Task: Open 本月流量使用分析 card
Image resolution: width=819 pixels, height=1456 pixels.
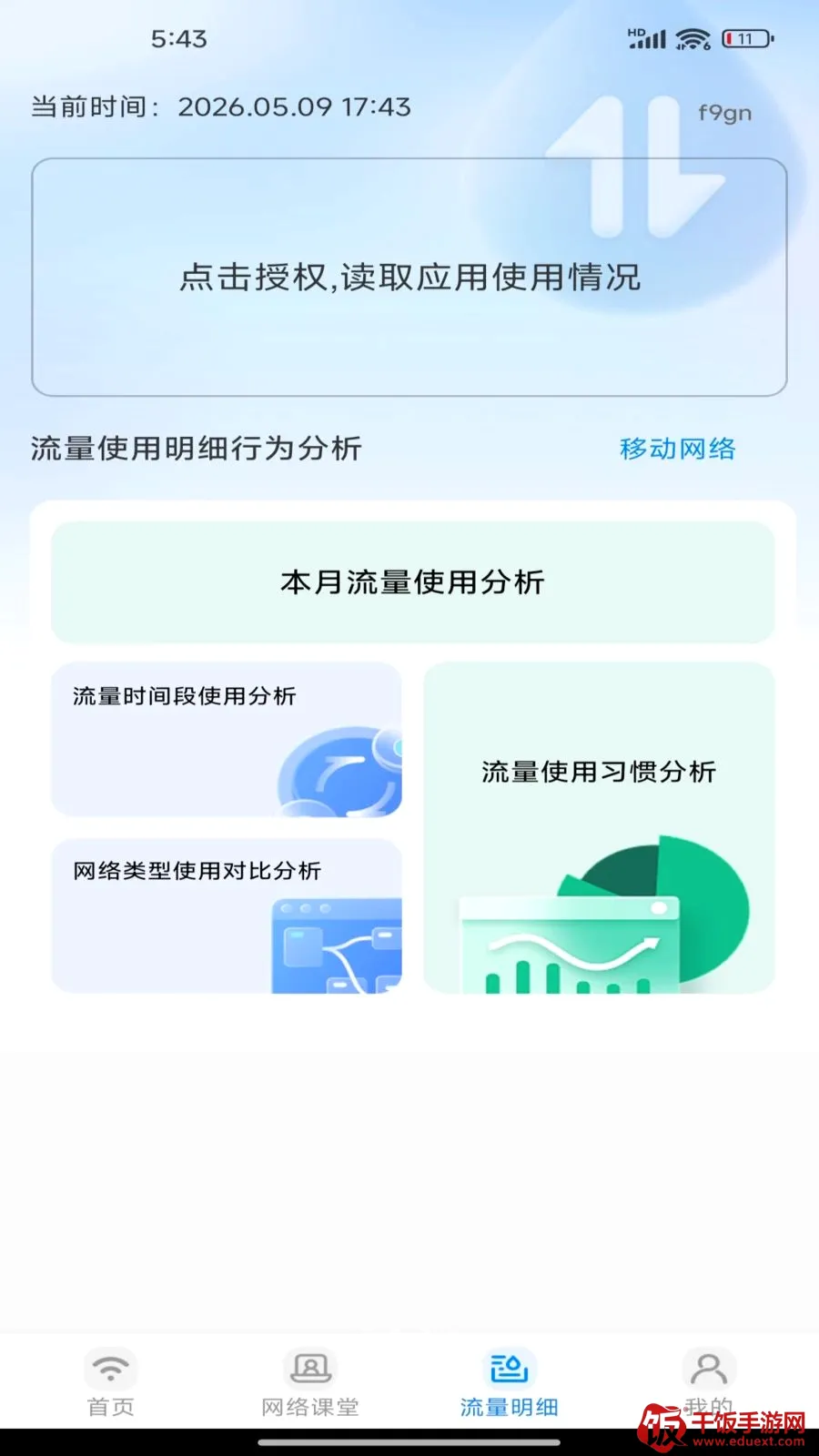Action: [x=412, y=582]
